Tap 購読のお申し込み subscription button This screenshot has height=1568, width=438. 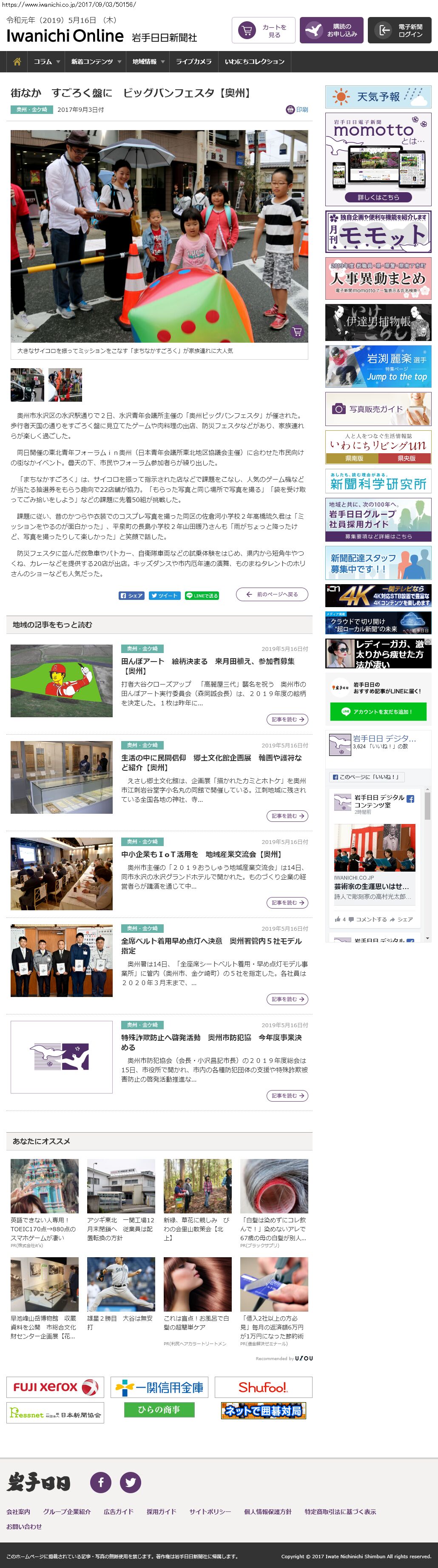coord(331,31)
